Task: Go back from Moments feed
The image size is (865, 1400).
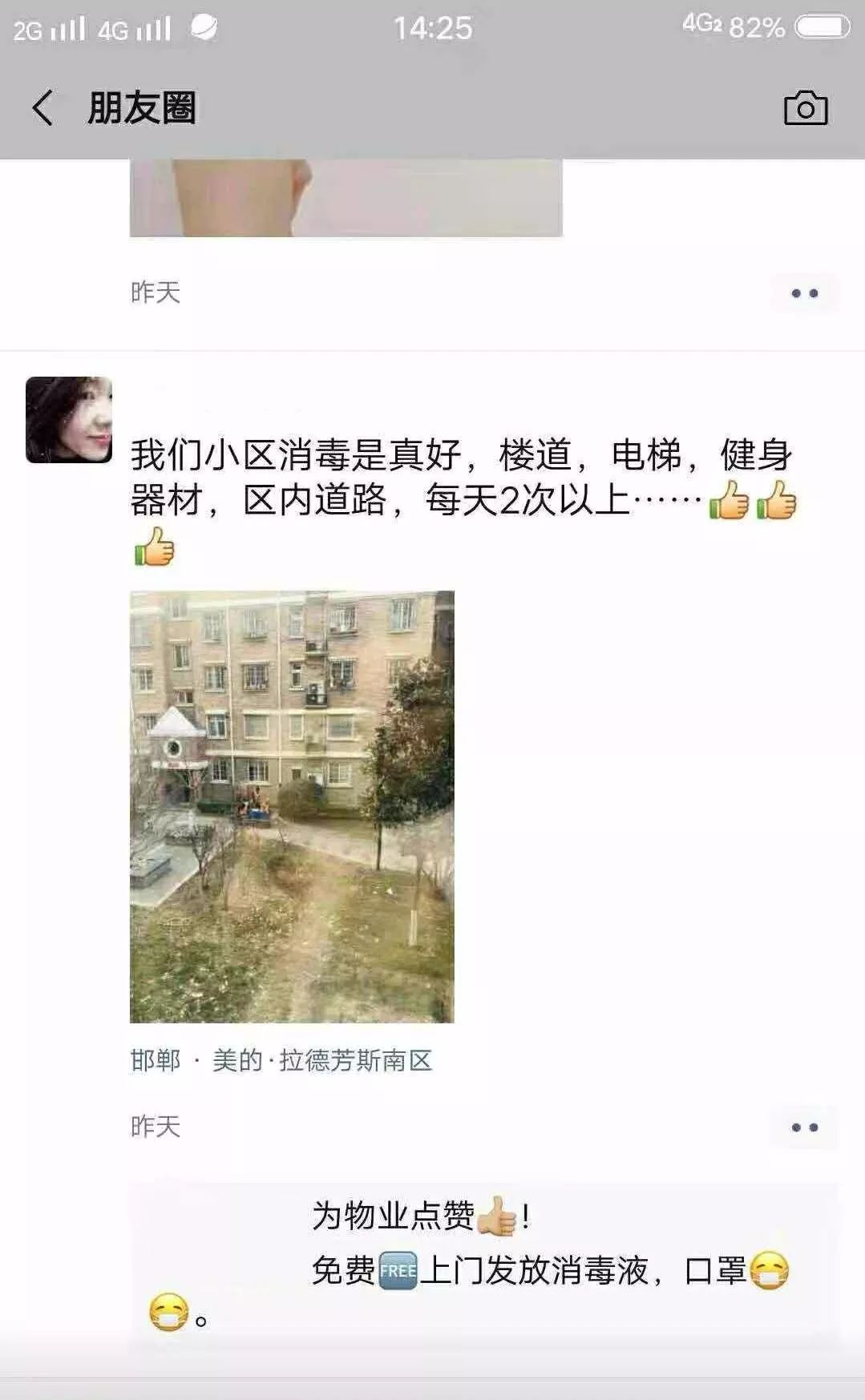Action: point(42,107)
